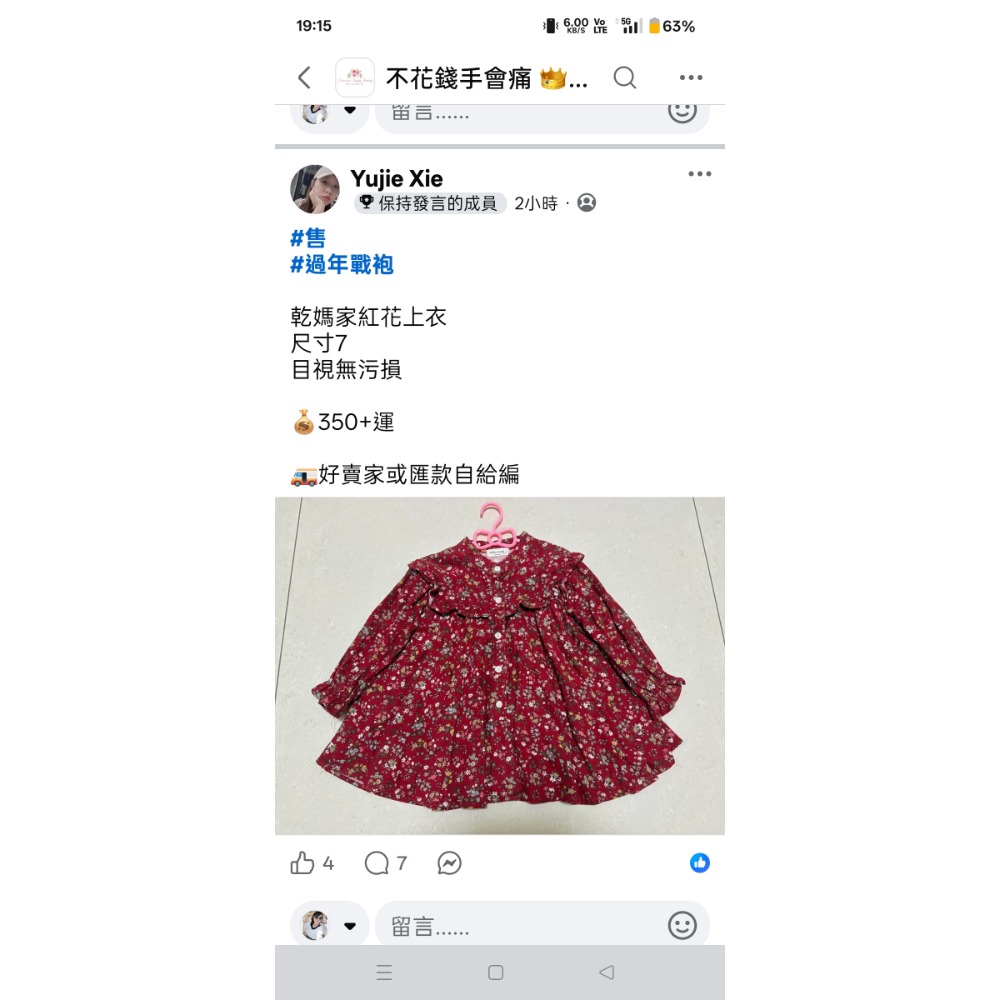Open options menu on Yujie Xie's post
The height and width of the screenshot is (1000, 1000).
699,174
